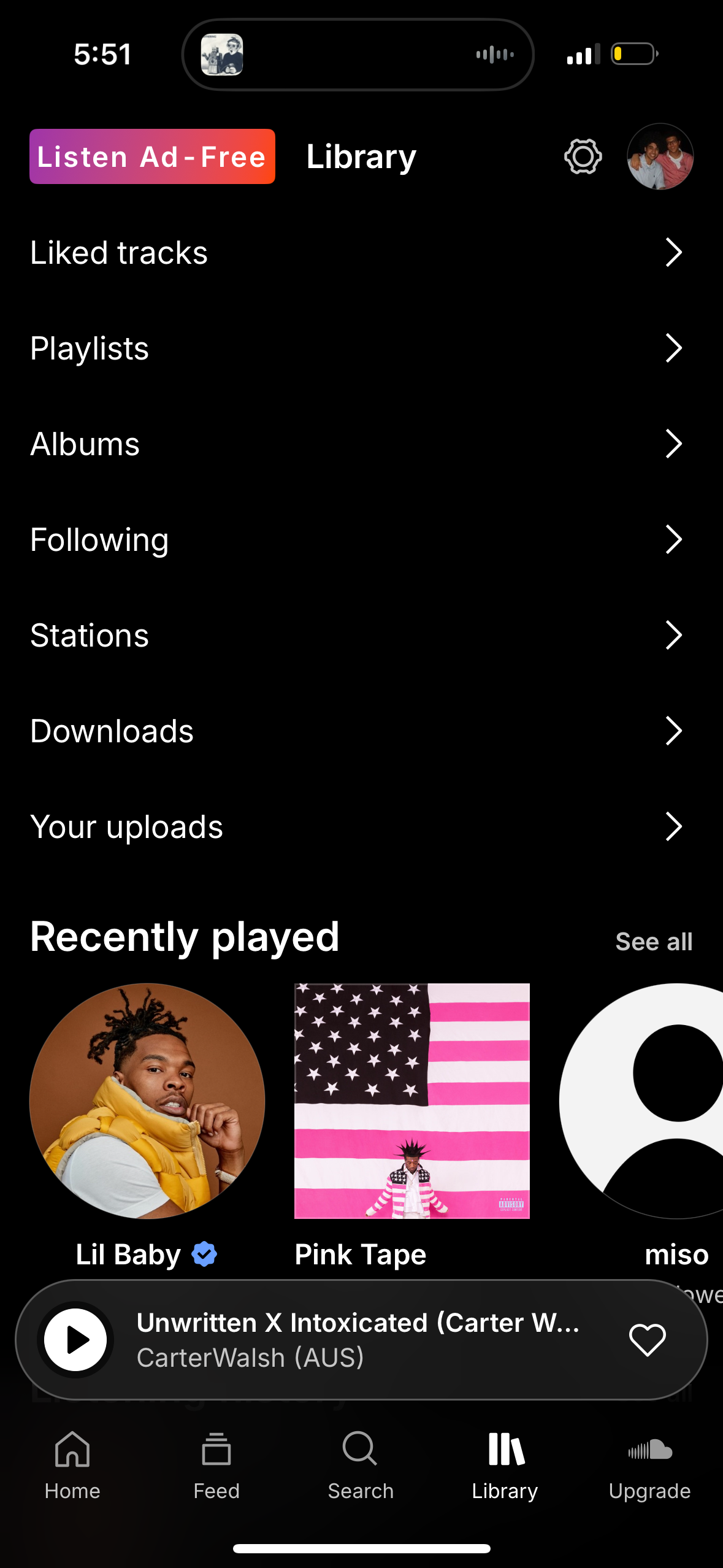Tap the Listen Ad-Free button

pos(151,156)
